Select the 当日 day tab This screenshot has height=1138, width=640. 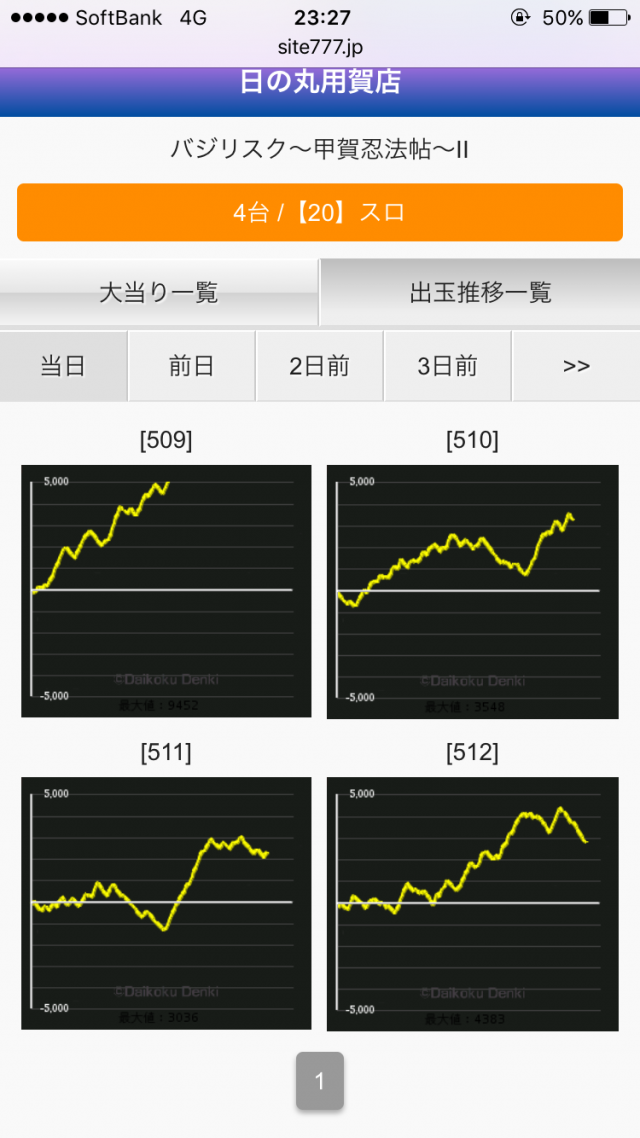coord(63,366)
